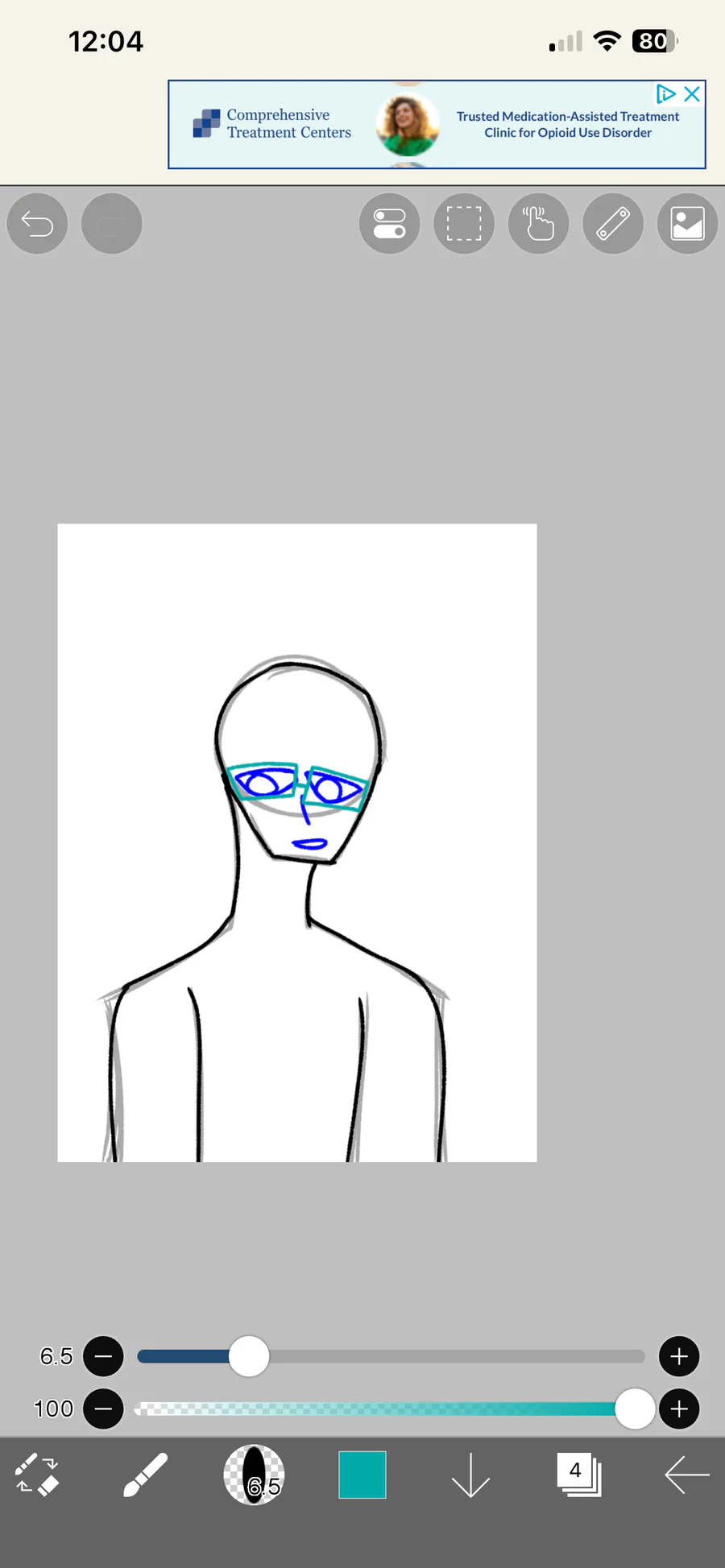Open the finger touch settings icon

[x=539, y=224]
